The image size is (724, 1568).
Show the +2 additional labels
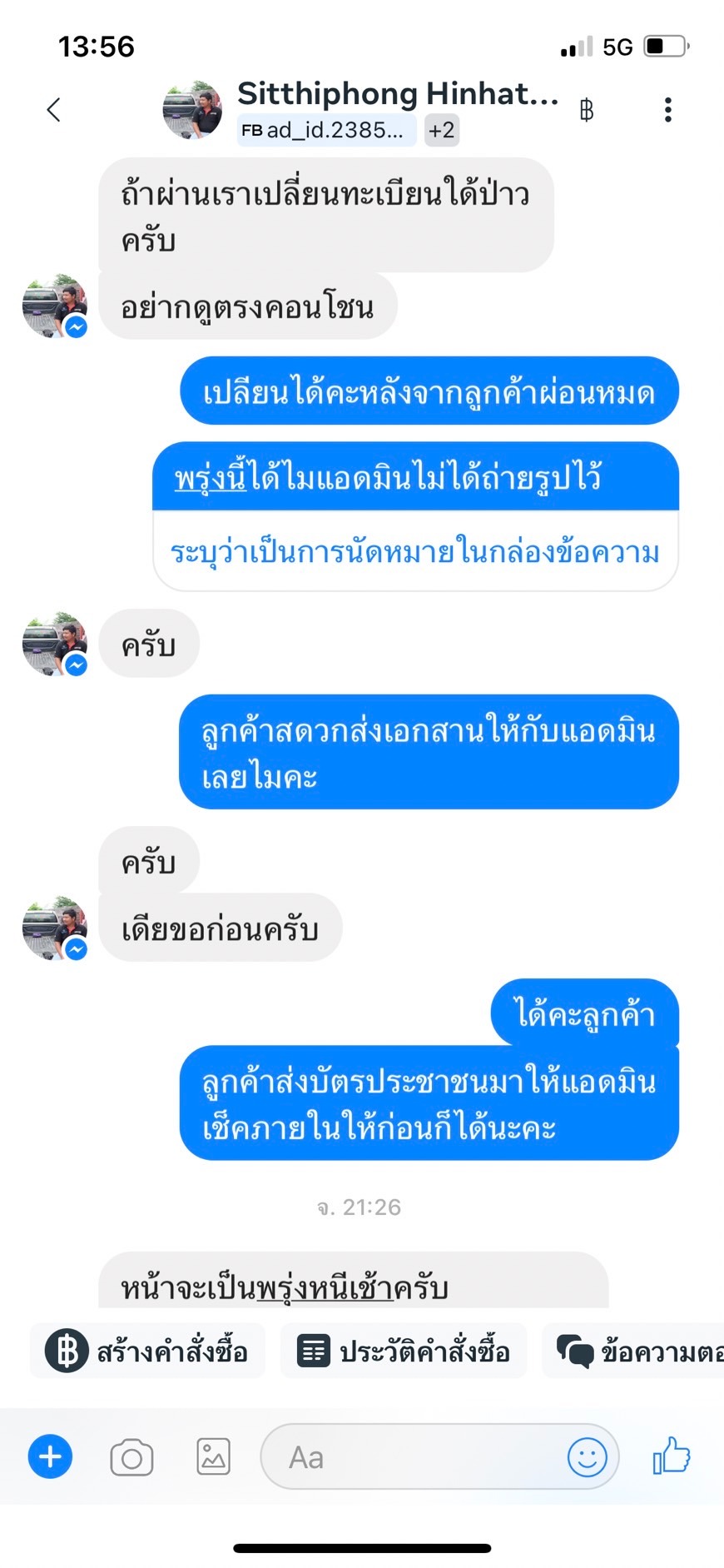click(441, 130)
